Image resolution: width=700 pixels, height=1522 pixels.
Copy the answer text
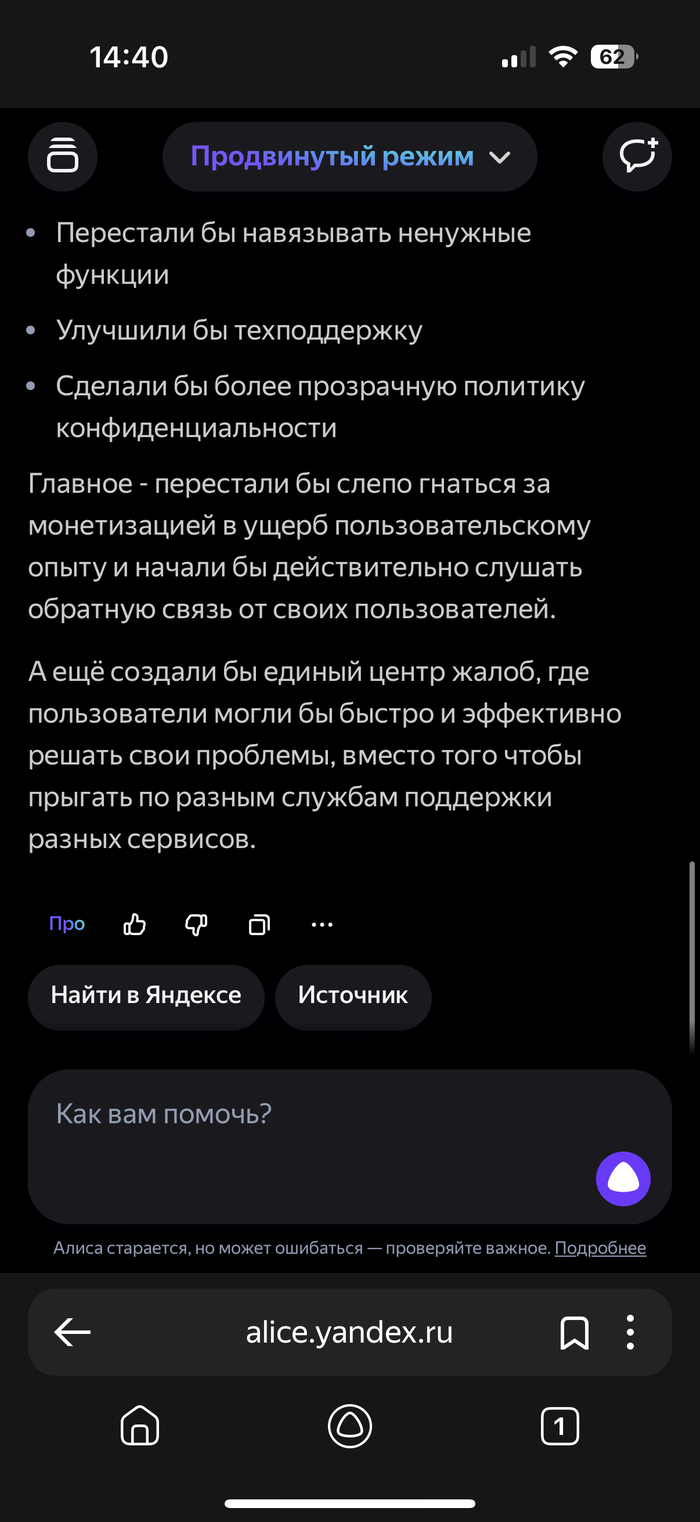[259, 925]
